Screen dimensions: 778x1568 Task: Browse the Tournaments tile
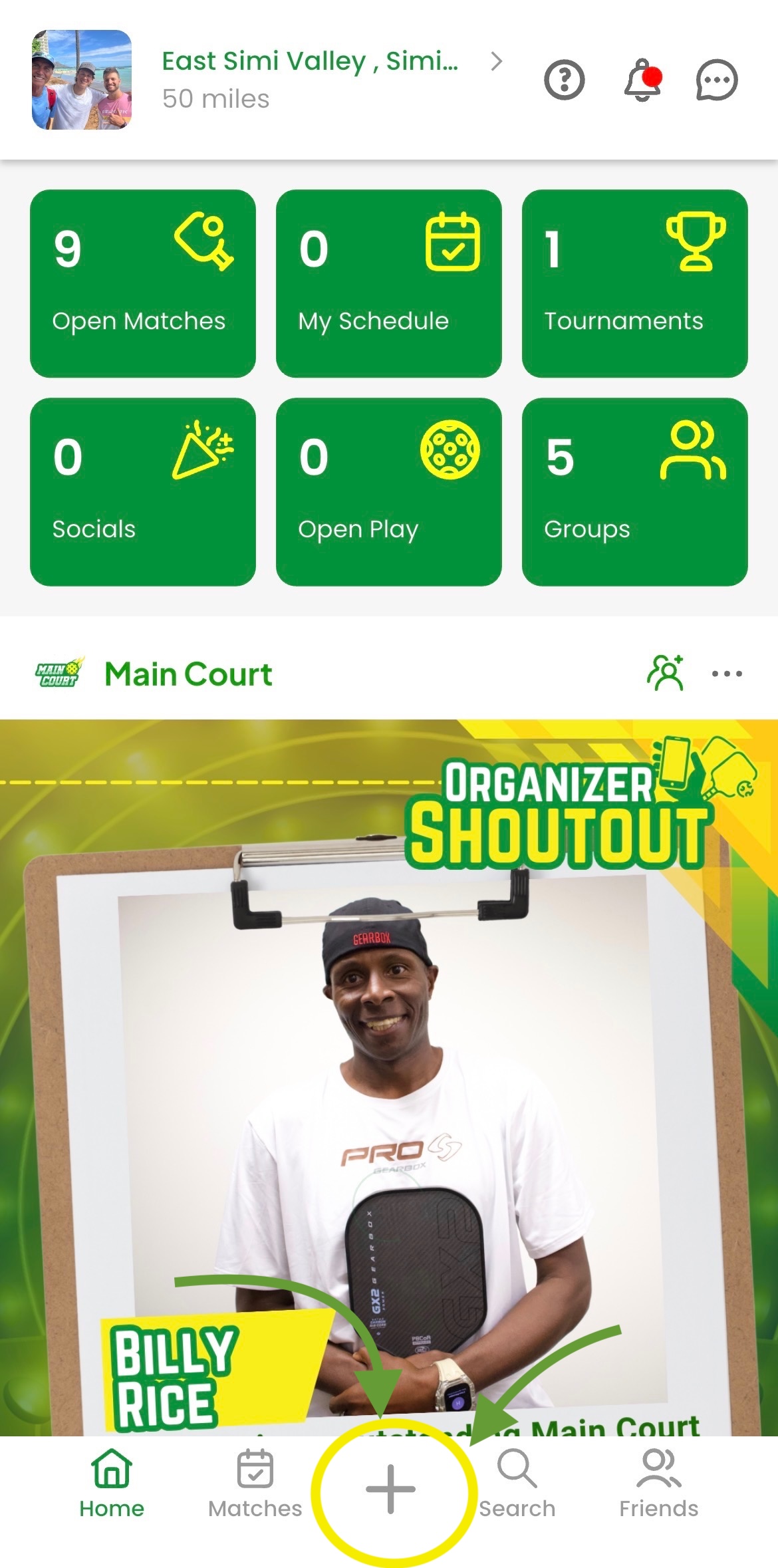pos(634,283)
